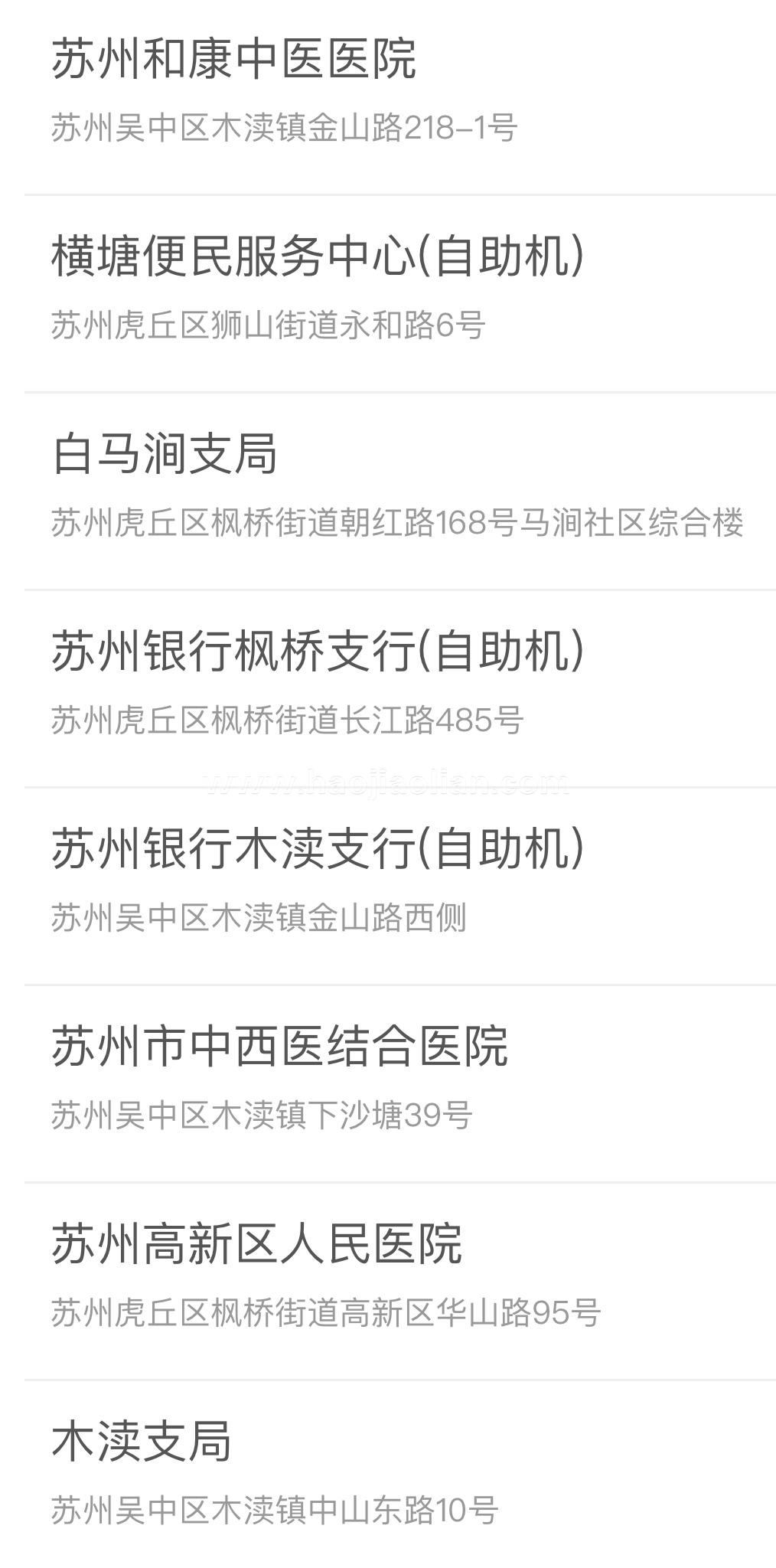Select 苏州高新区人民医院 entry
Image resolution: width=776 pixels, height=1568 pixels.
click(388, 1282)
